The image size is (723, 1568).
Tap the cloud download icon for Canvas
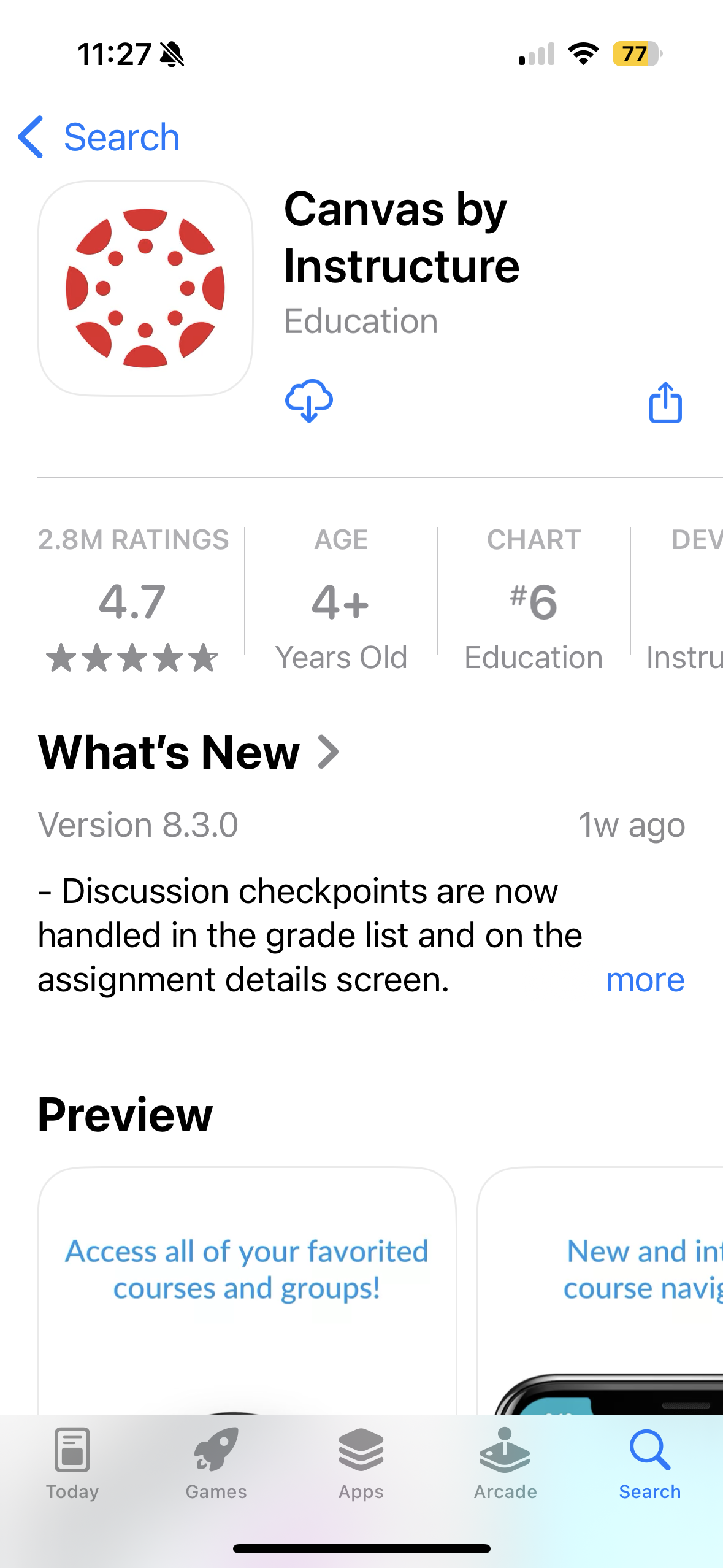tap(309, 402)
